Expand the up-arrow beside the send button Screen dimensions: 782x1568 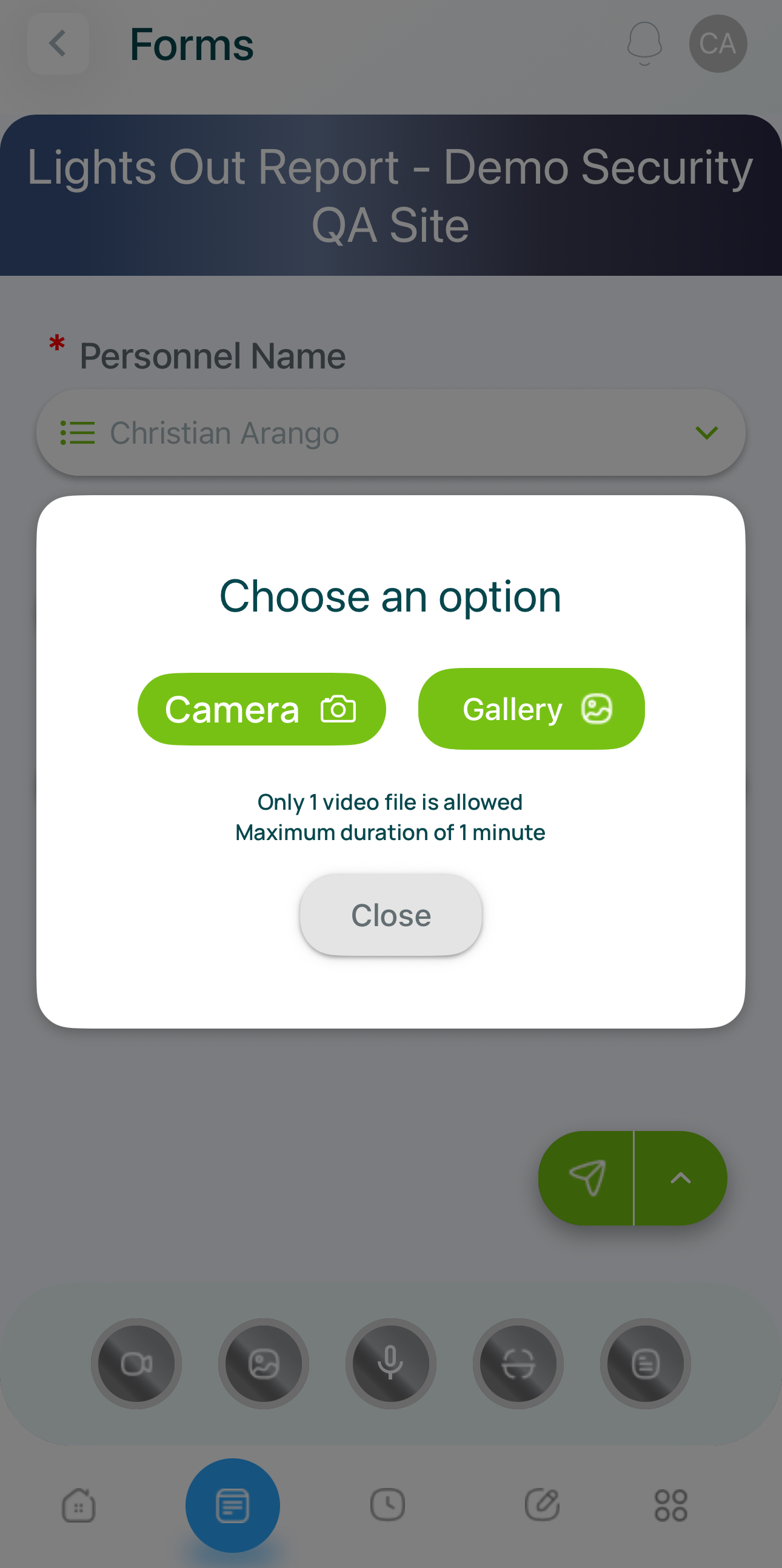pos(680,1178)
